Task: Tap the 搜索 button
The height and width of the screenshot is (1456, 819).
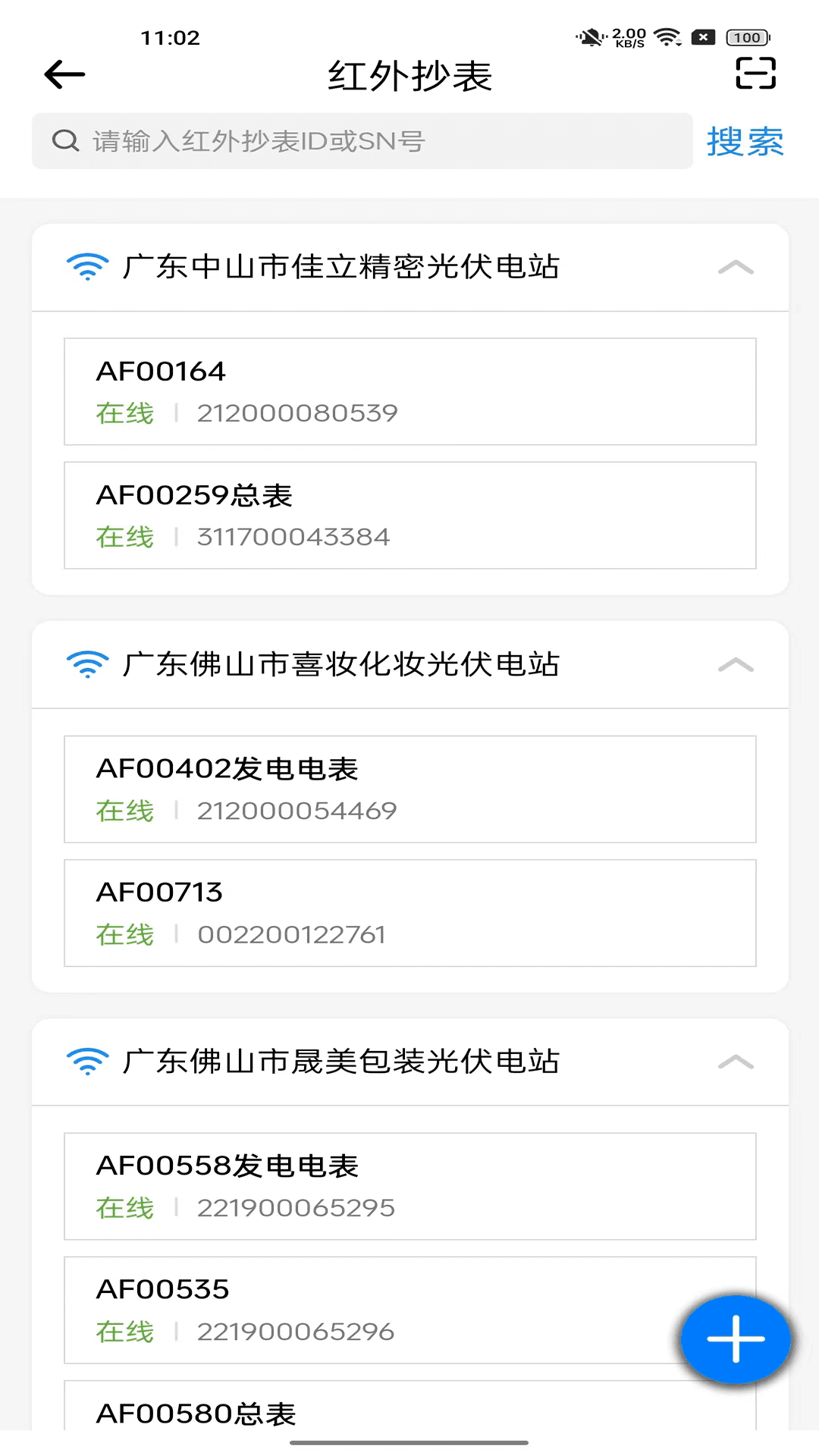Action: coord(745,142)
